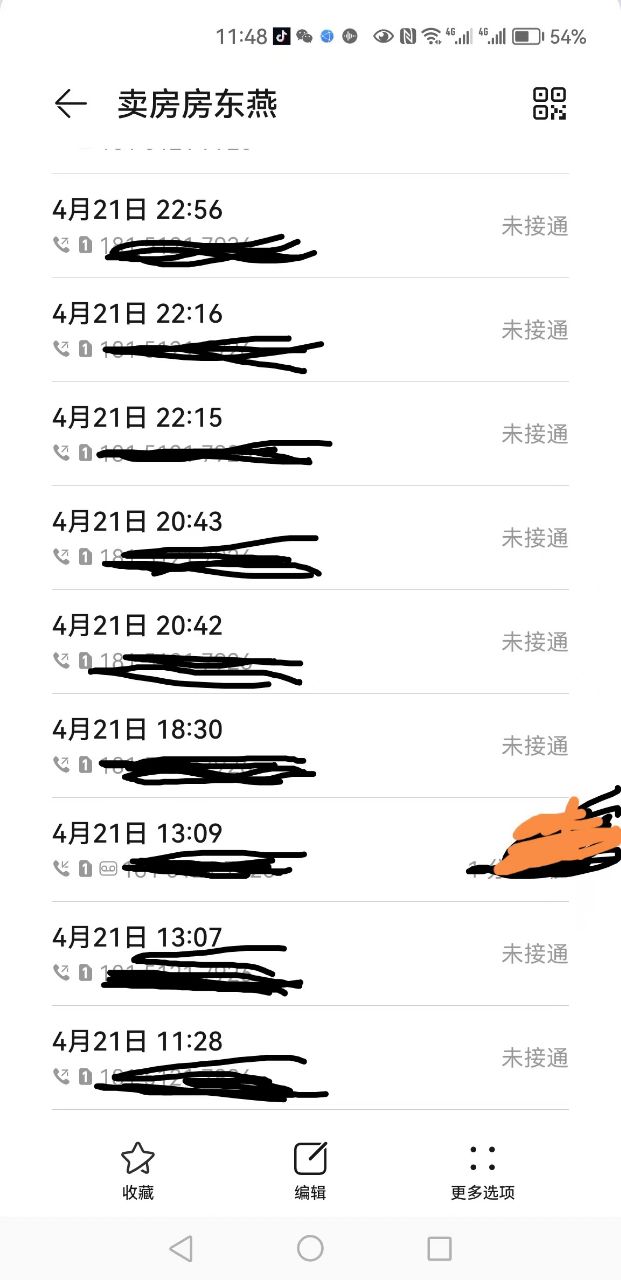
Task: Select the 4月21日 22:56 call record
Action: [310, 226]
